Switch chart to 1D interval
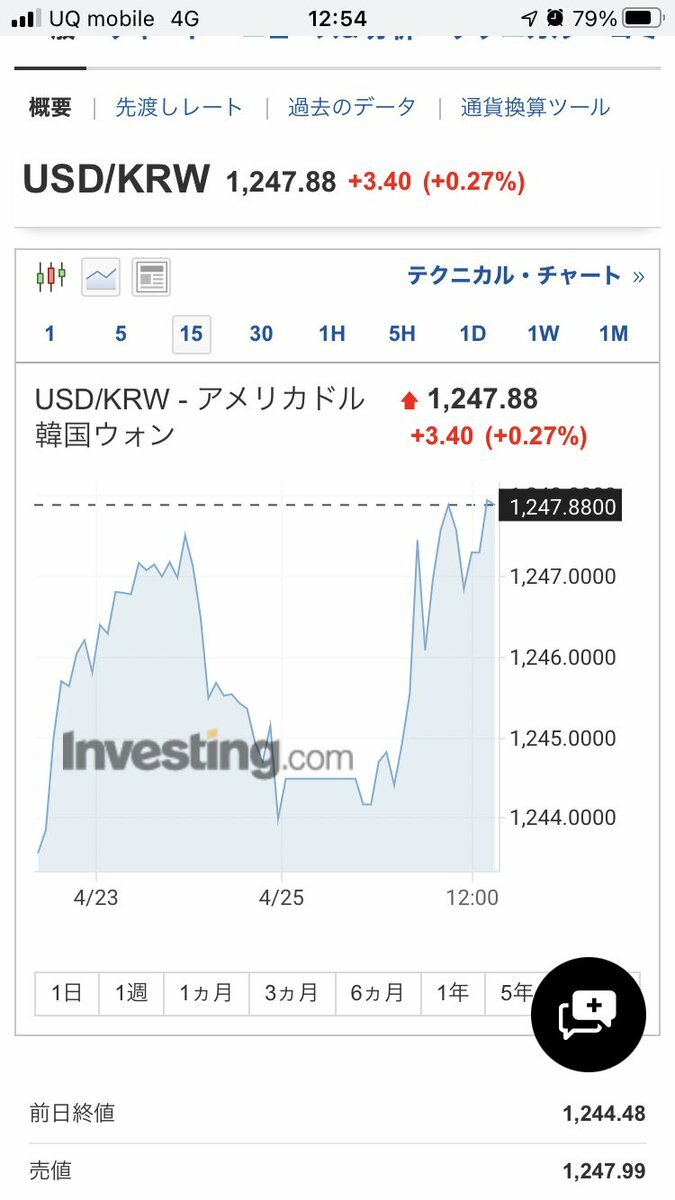The image size is (675, 1200). 473,334
